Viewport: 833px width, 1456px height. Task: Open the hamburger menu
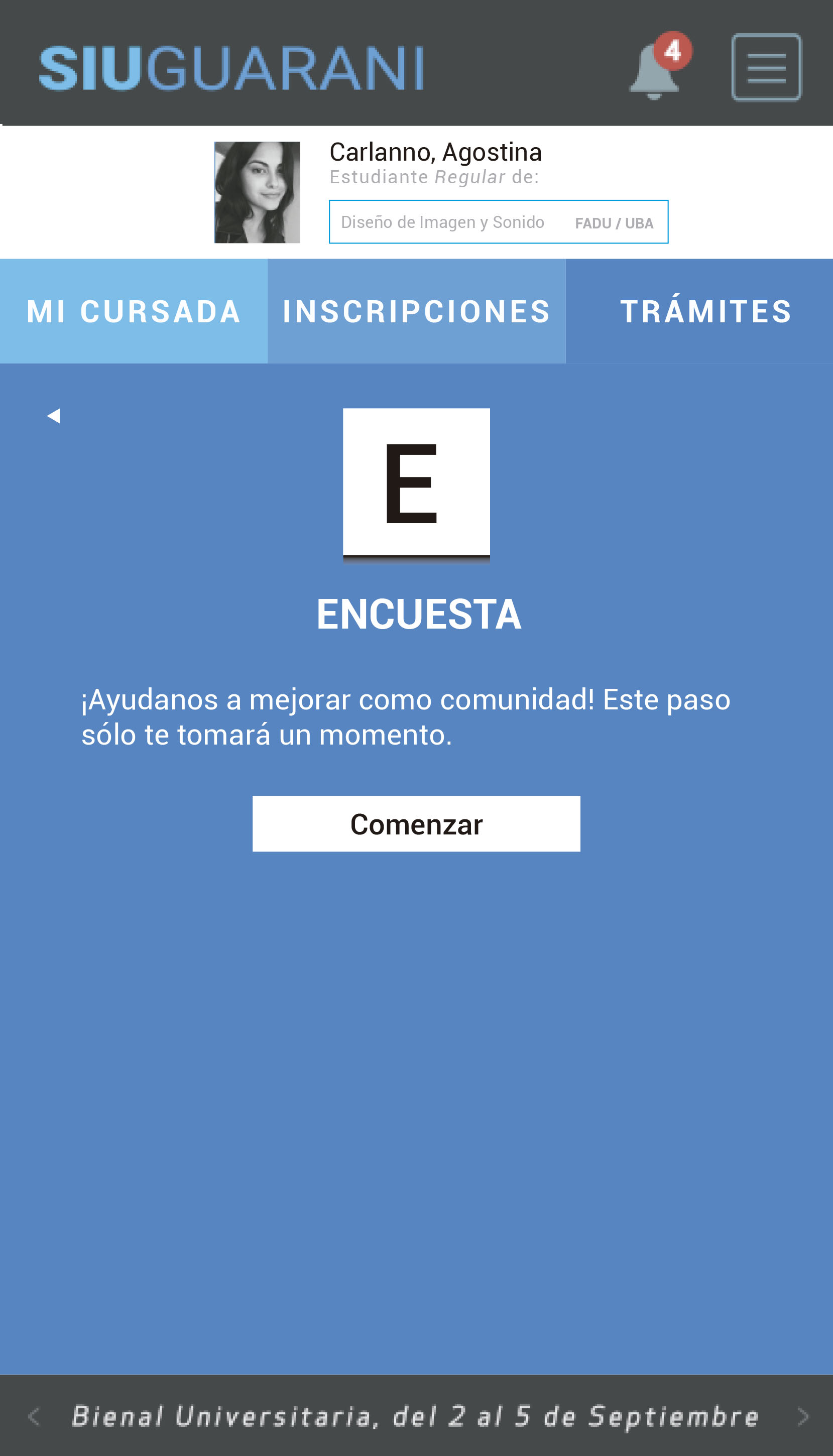(766, 67)
